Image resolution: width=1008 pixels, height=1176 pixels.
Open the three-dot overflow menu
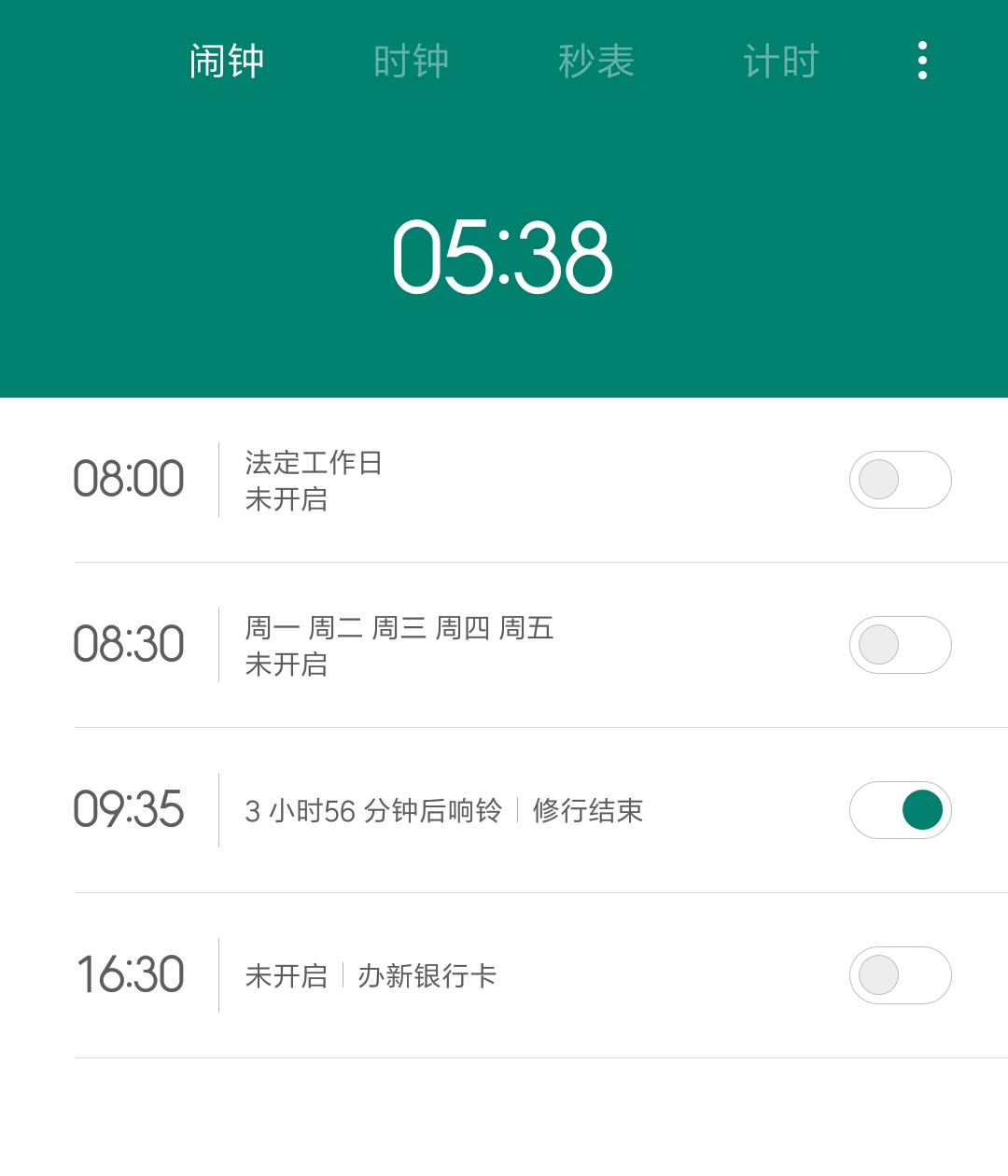point(922,61)
